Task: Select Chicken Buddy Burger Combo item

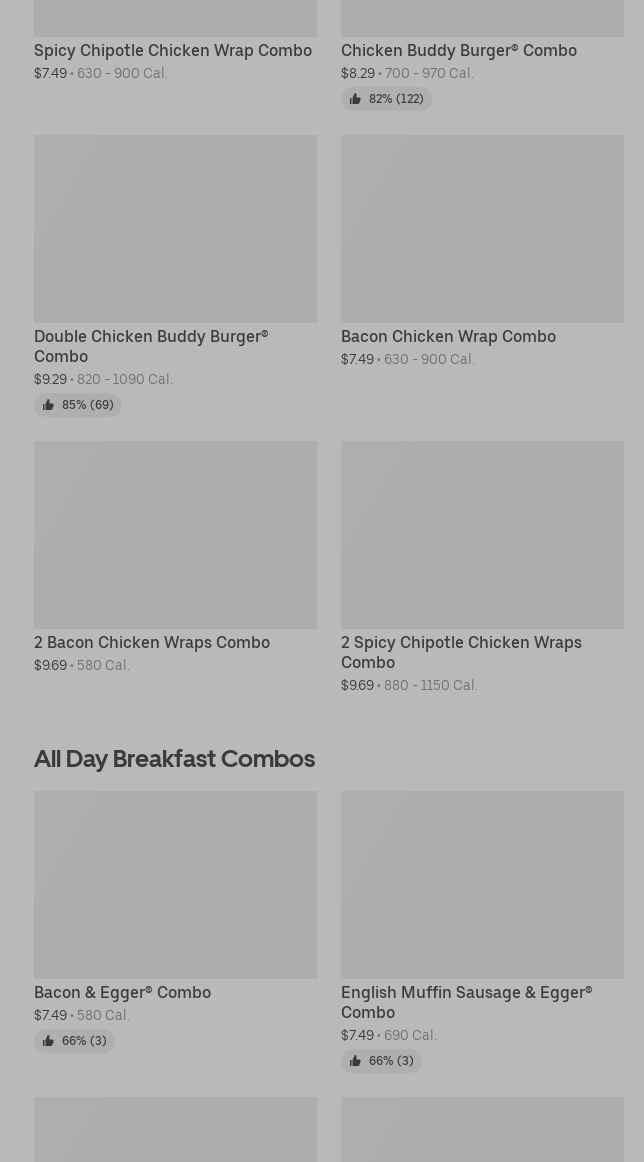Action: (459, 50)
